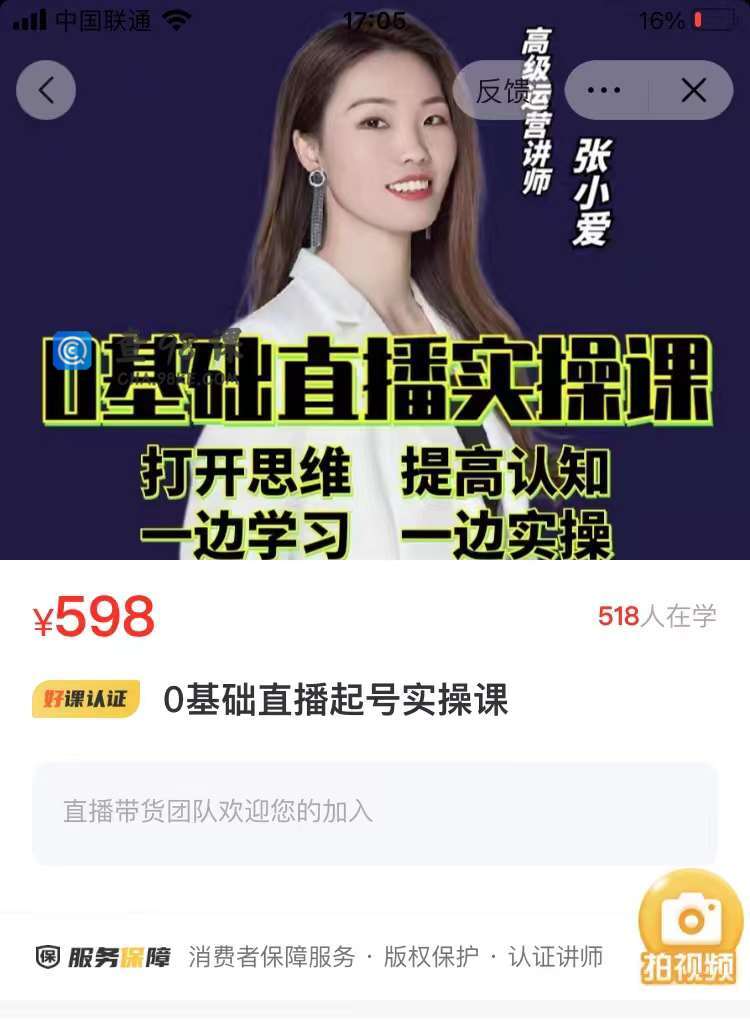The width and height of the screenshot is (750, 1032).
Task: Open the 服务保障 service guarantee row
Action: (x=320, y=957)
